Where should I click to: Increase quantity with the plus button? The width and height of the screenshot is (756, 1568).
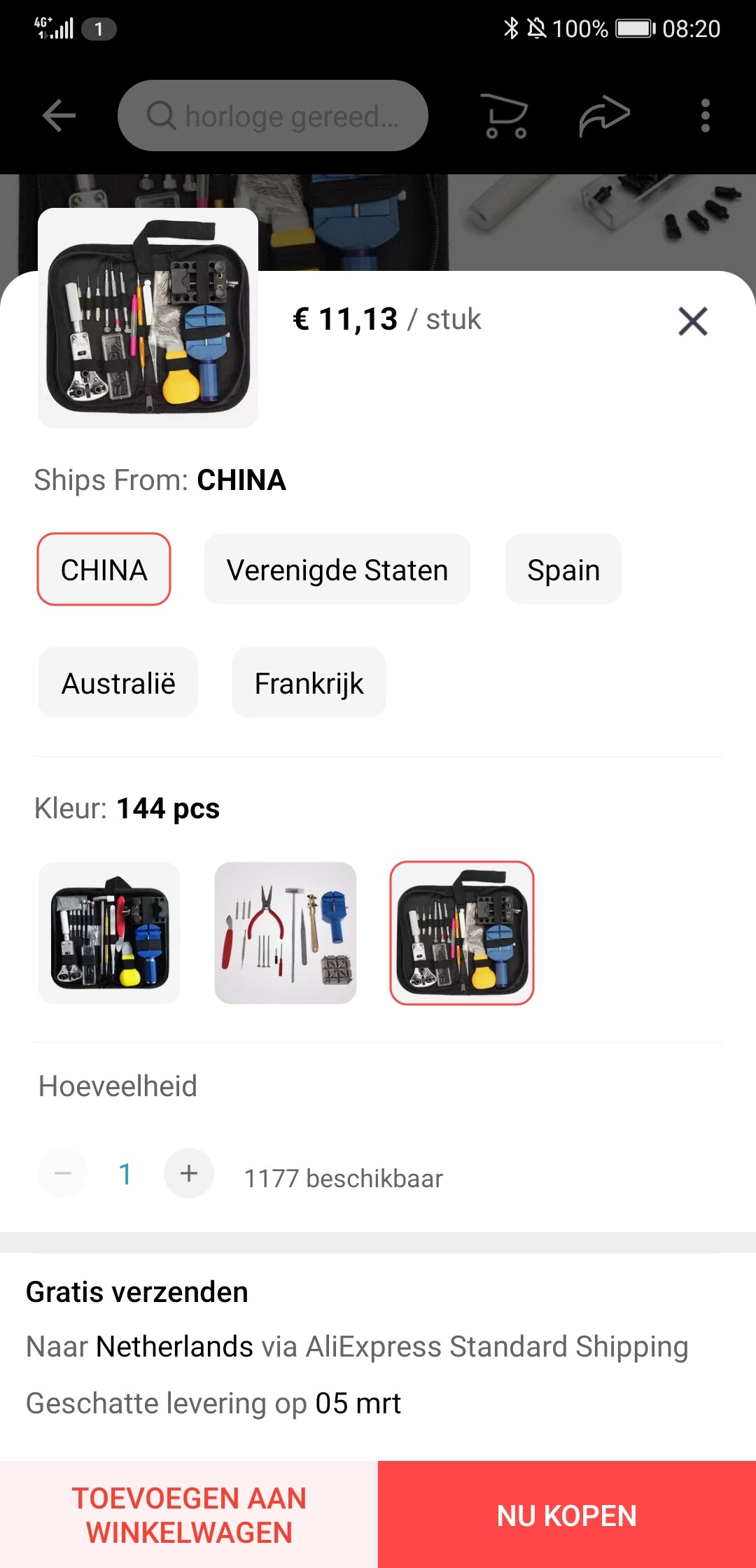(x=189, y=1173)
